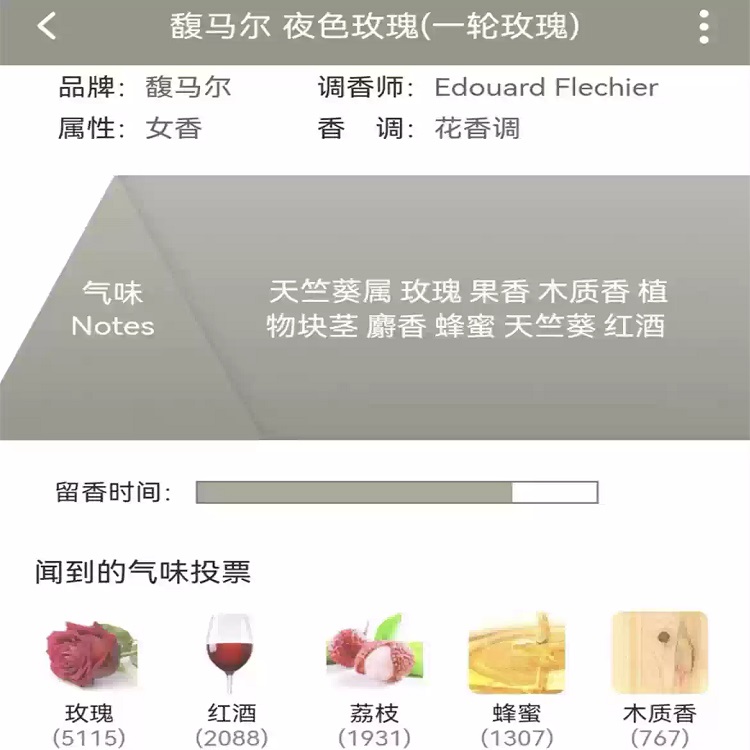Open the three-dot overflow menu

(704, 27)
